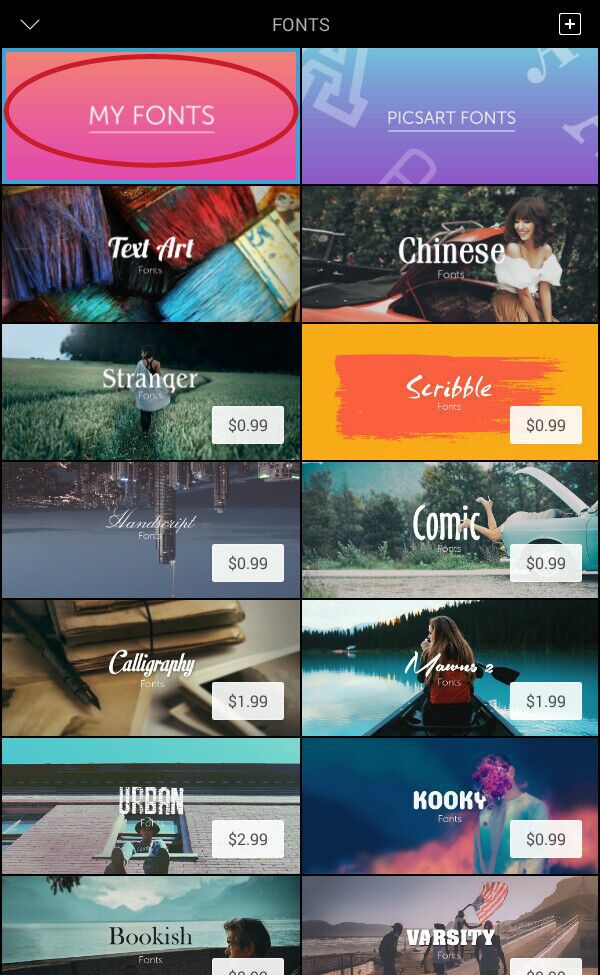Purchase Calligraphy fonts for $1.99

pyautogui.click(x=247, y=701)
